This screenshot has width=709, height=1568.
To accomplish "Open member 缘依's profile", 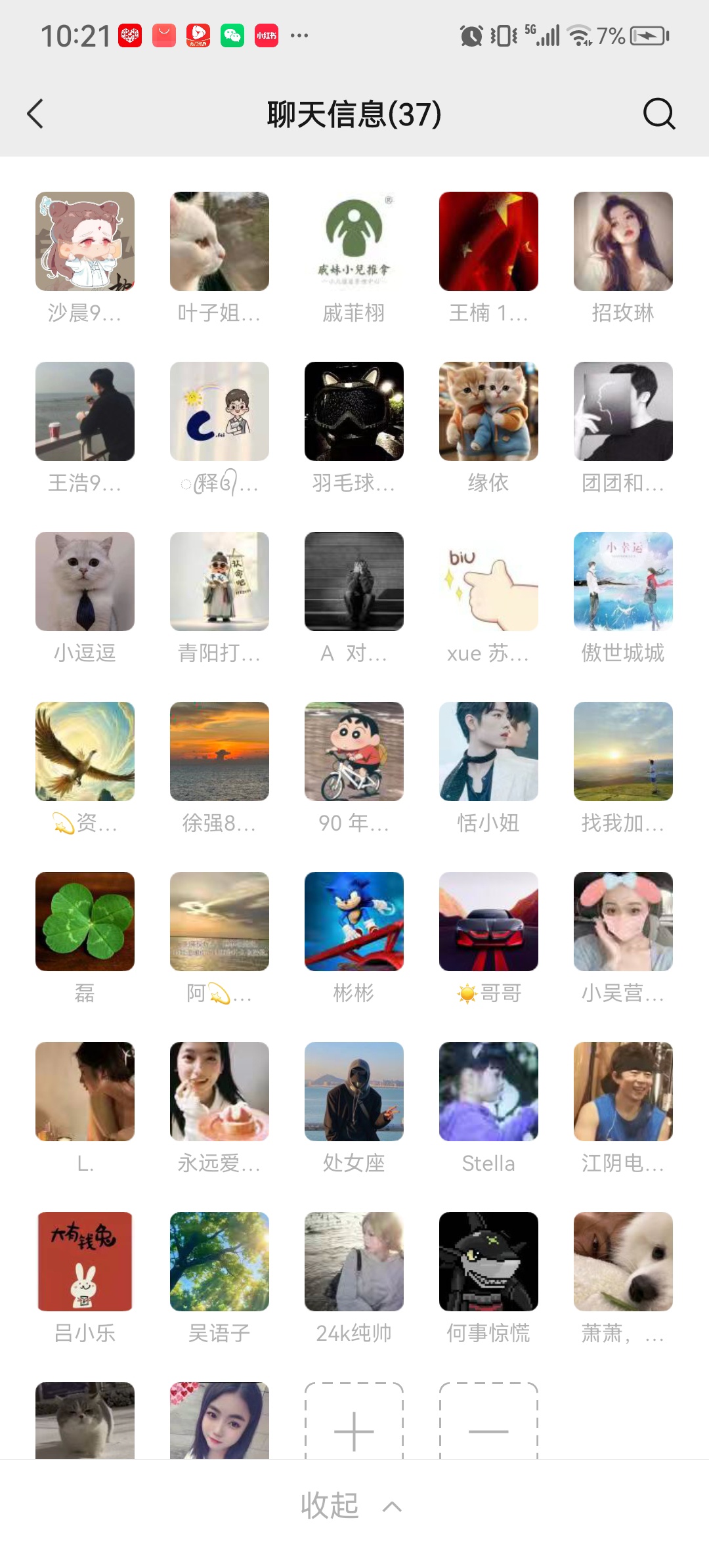I will [488, 412].
